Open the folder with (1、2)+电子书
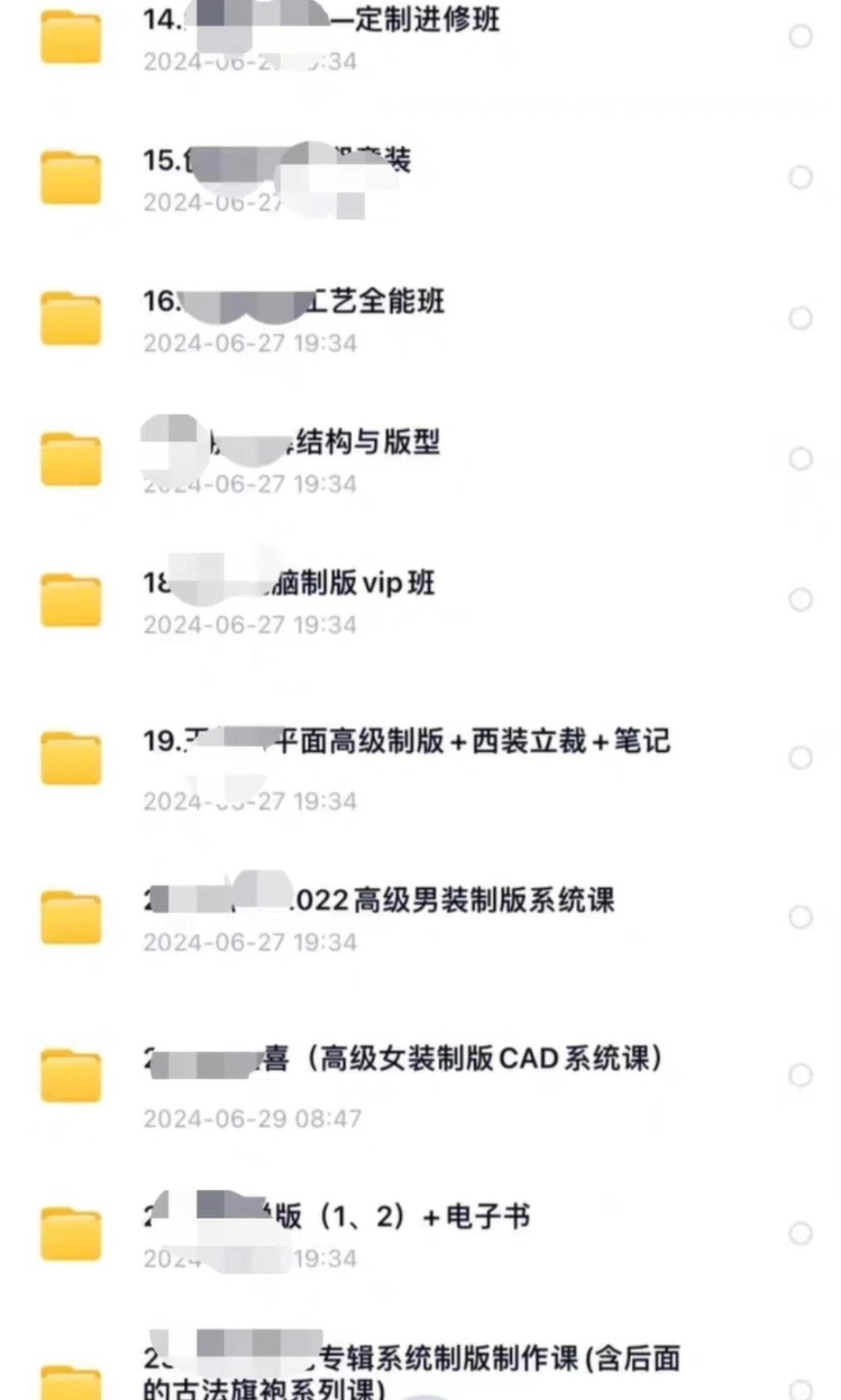841x1400 pixels. pyautogui.click(x=401, y=1216)
